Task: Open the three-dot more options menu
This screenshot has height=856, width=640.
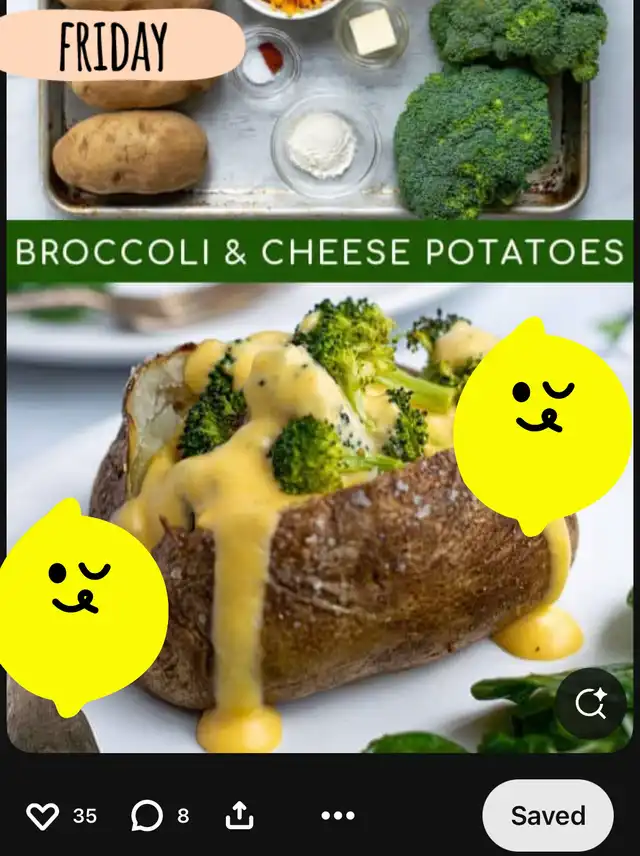Action: [337, 816]
